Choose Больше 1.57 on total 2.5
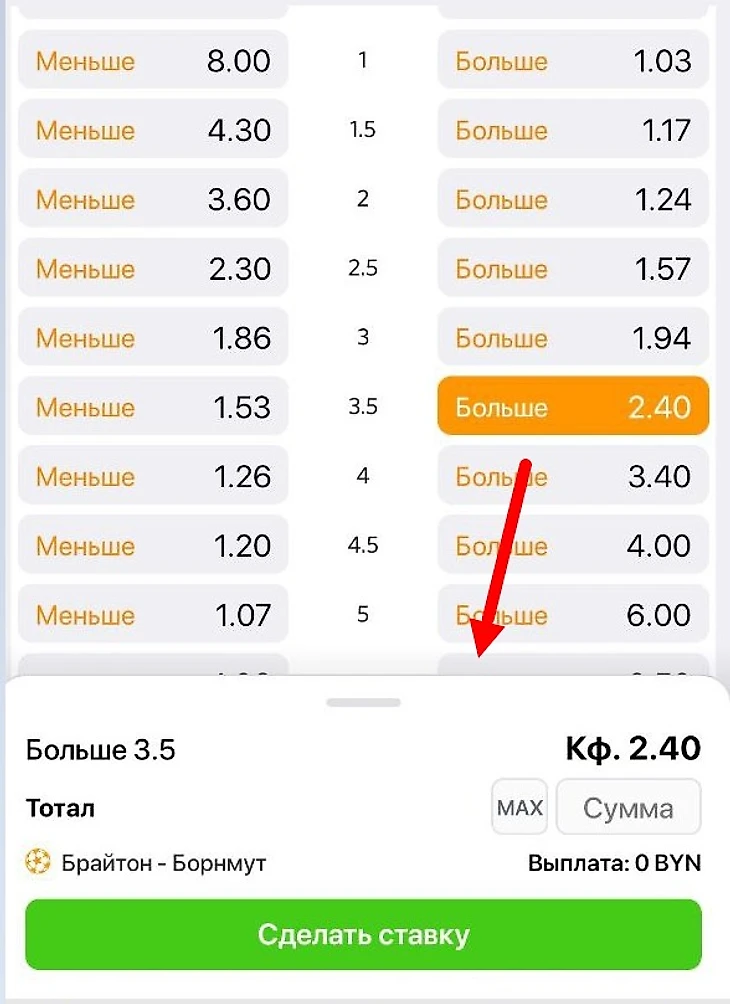730x1004 pixels. pyautogui.click(x=573, y=268)
